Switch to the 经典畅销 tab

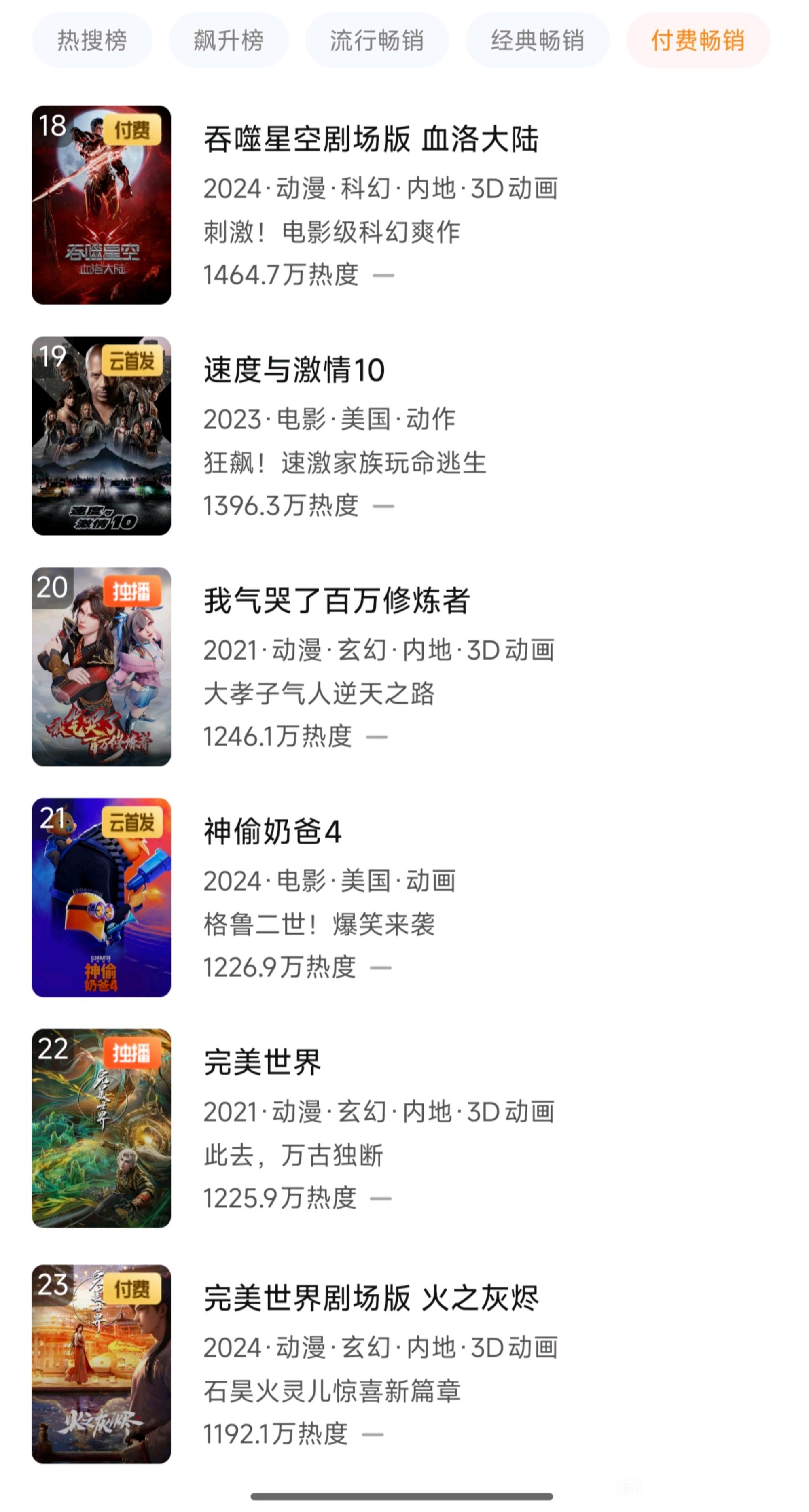(537, 40)
